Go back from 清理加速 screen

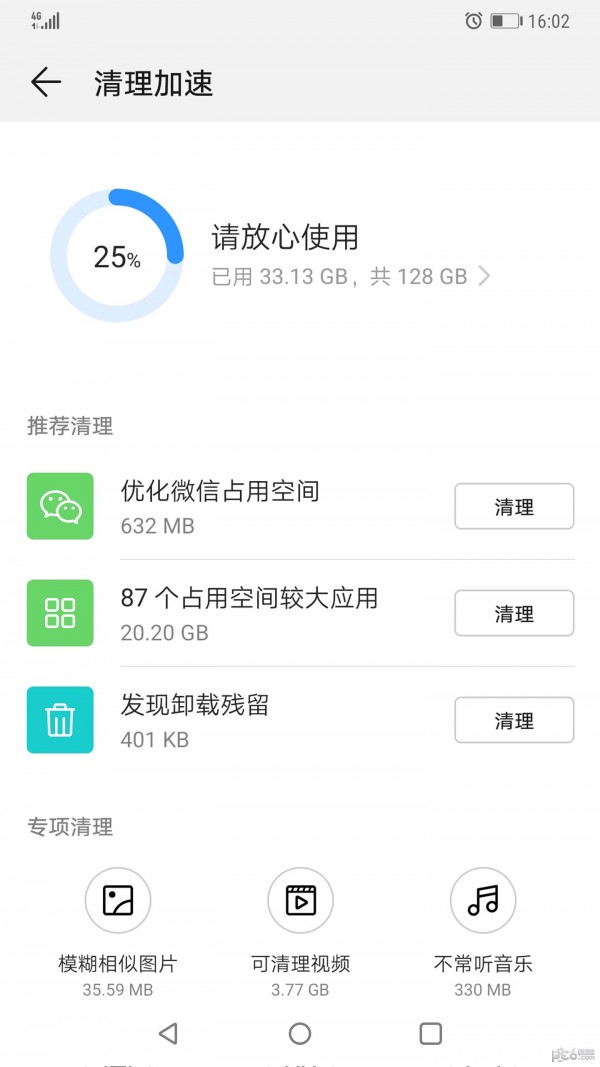[46, 83]
